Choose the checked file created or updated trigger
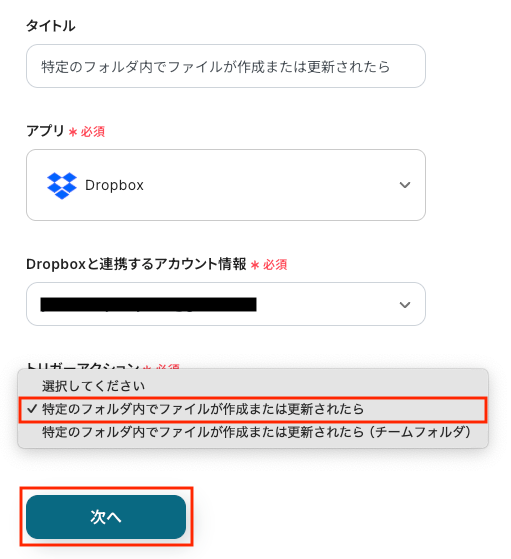 (x=253, y=409)
